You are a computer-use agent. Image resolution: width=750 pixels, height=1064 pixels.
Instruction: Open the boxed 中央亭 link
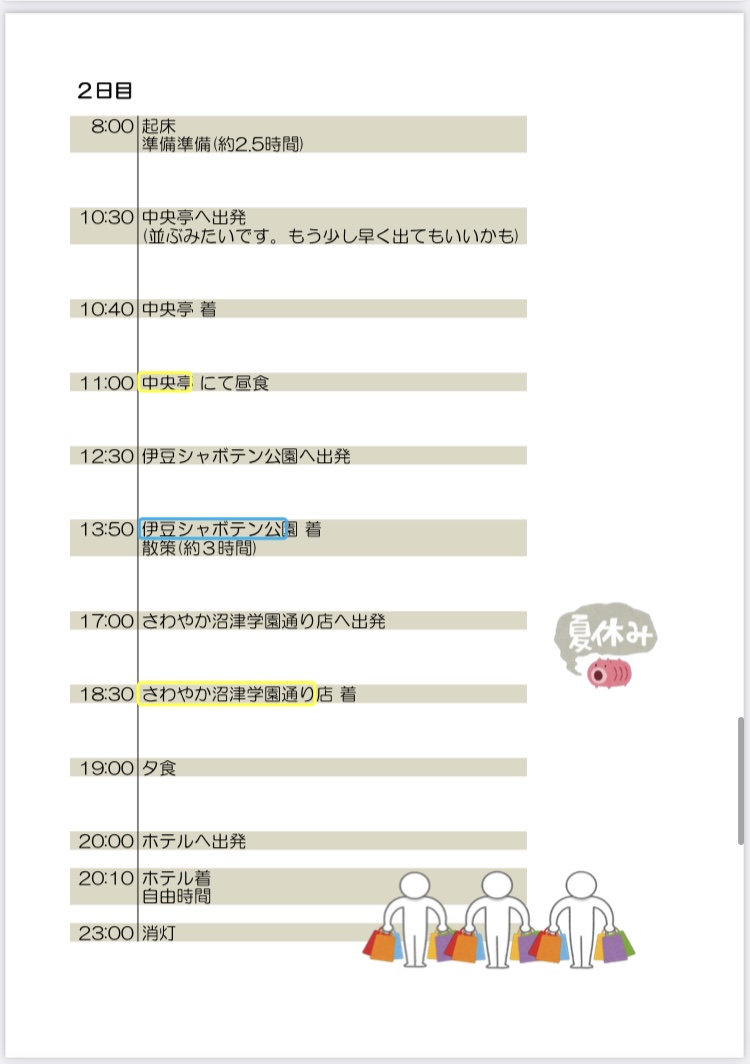[166, 382]
